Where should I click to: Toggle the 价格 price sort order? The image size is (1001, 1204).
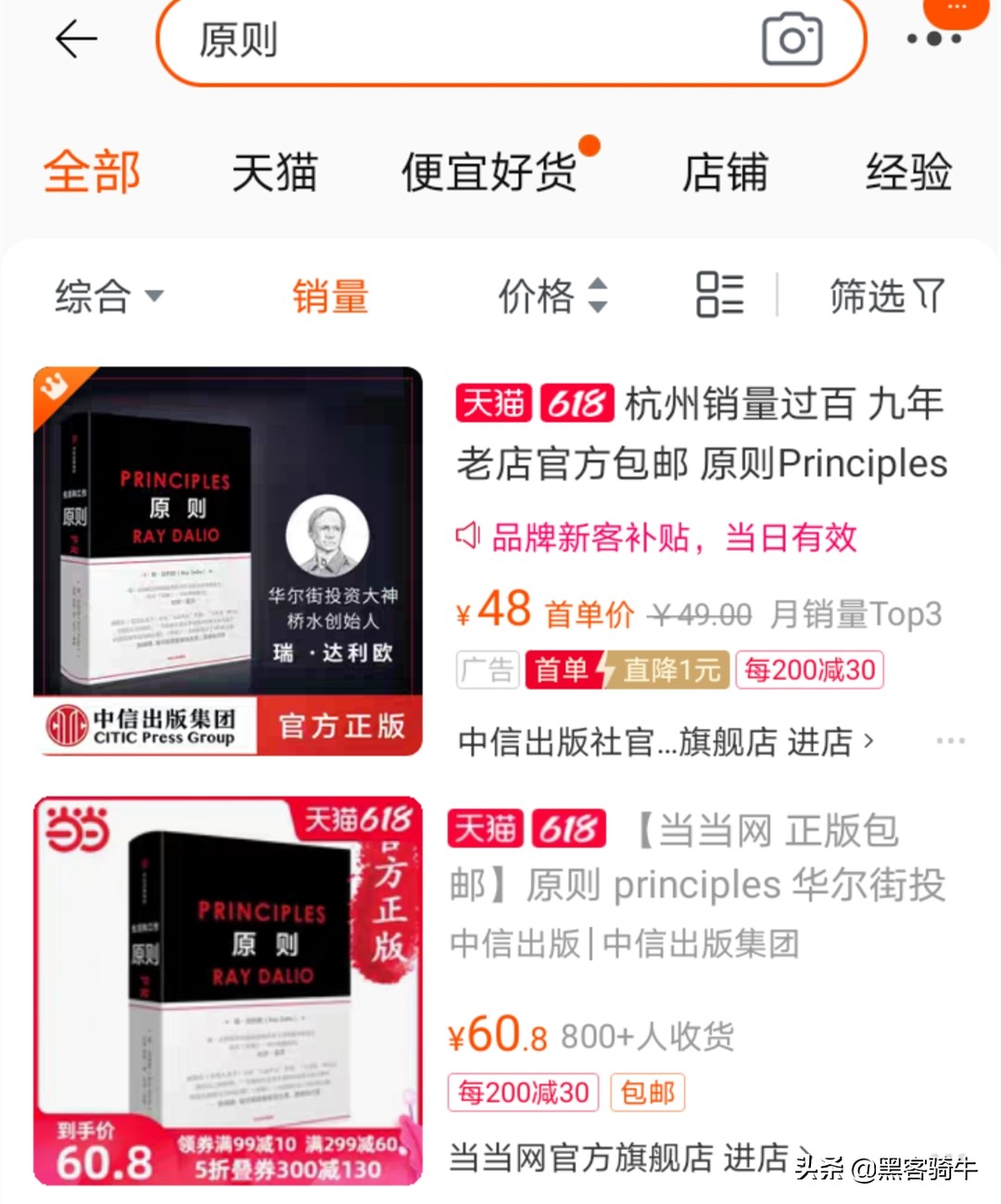click(x=552, y=296)
